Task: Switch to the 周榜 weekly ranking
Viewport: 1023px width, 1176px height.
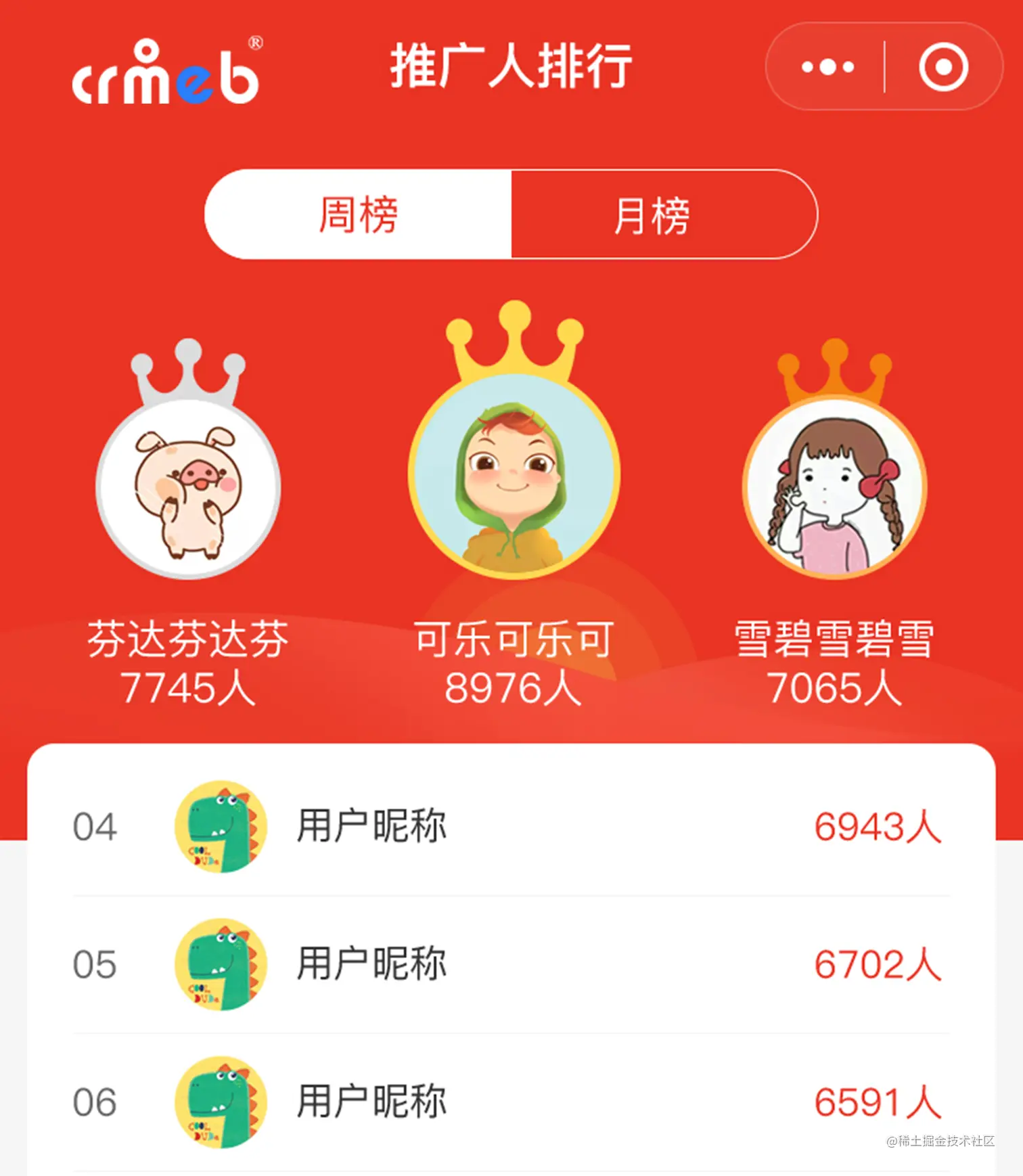Action: point(359,215)
